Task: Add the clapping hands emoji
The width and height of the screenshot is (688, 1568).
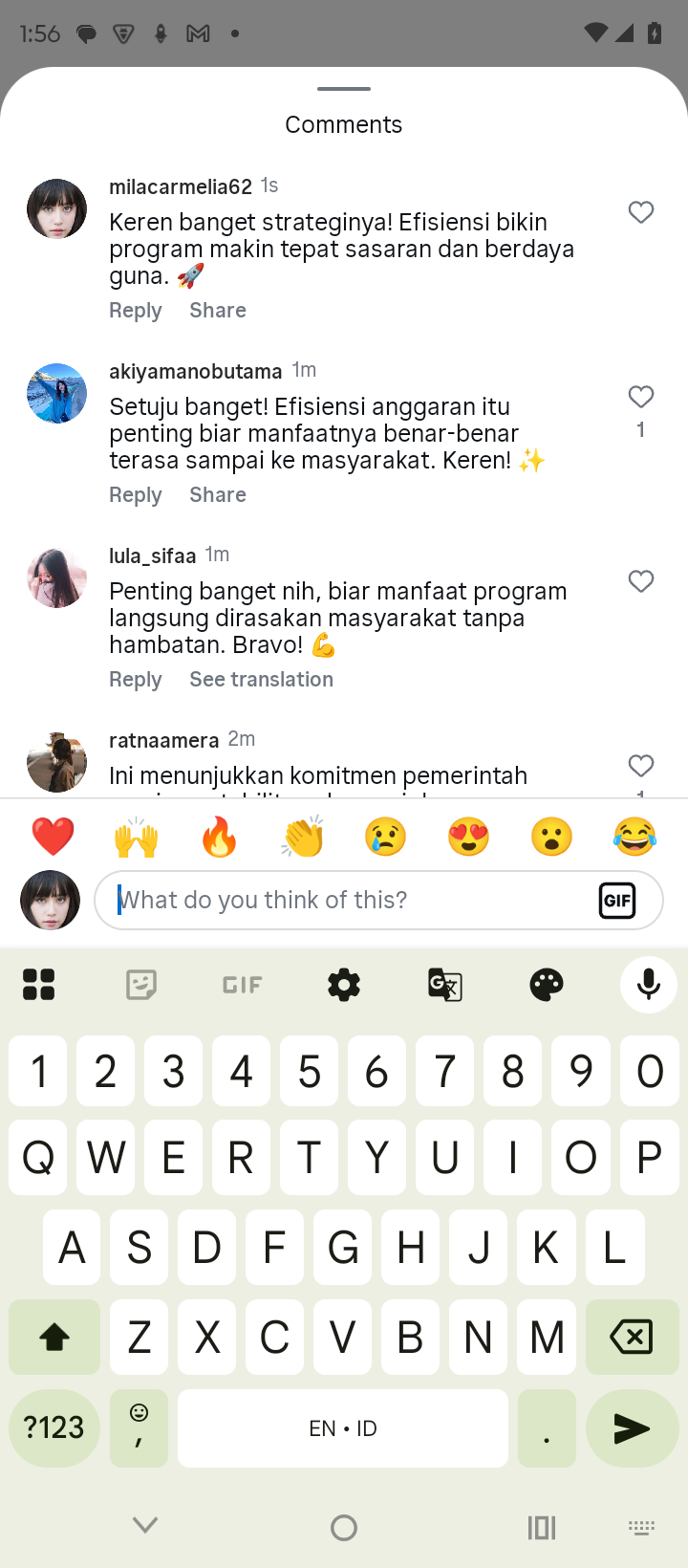Action: (x=303, y=837)
